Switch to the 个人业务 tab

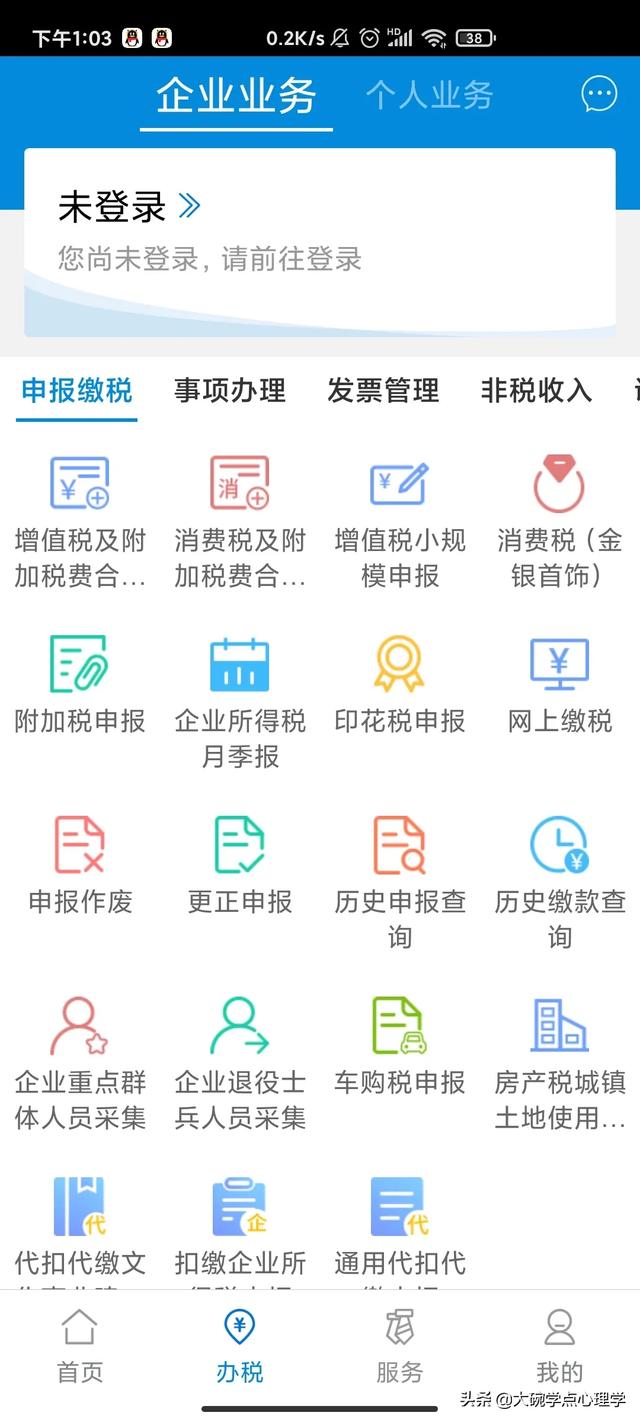pyautogui.click(x=429, y=95)
